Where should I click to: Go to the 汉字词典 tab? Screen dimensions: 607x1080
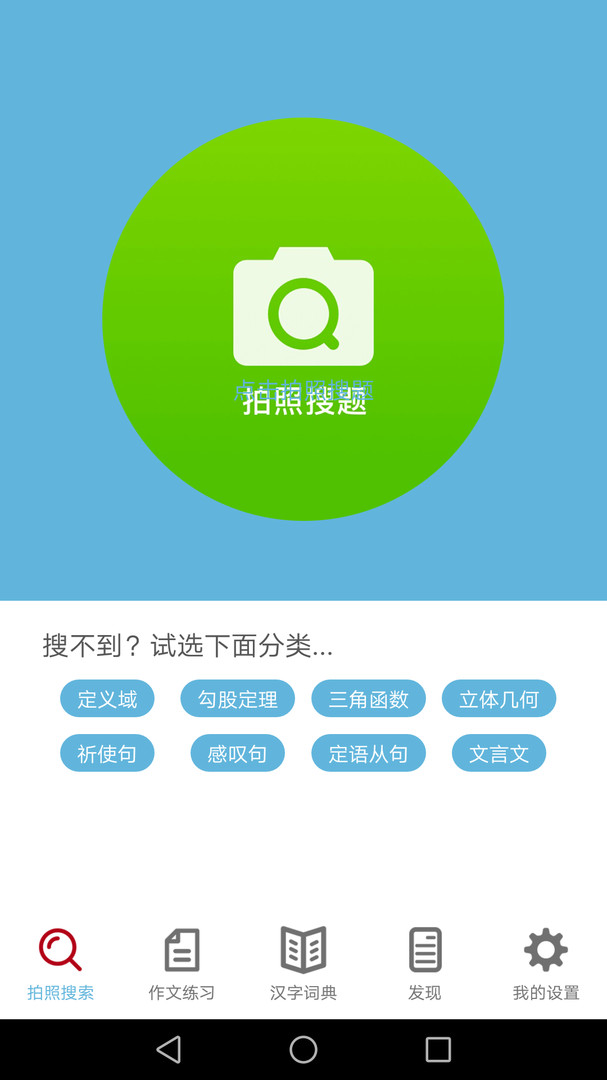pyautogui.click(x=303, y=964)
